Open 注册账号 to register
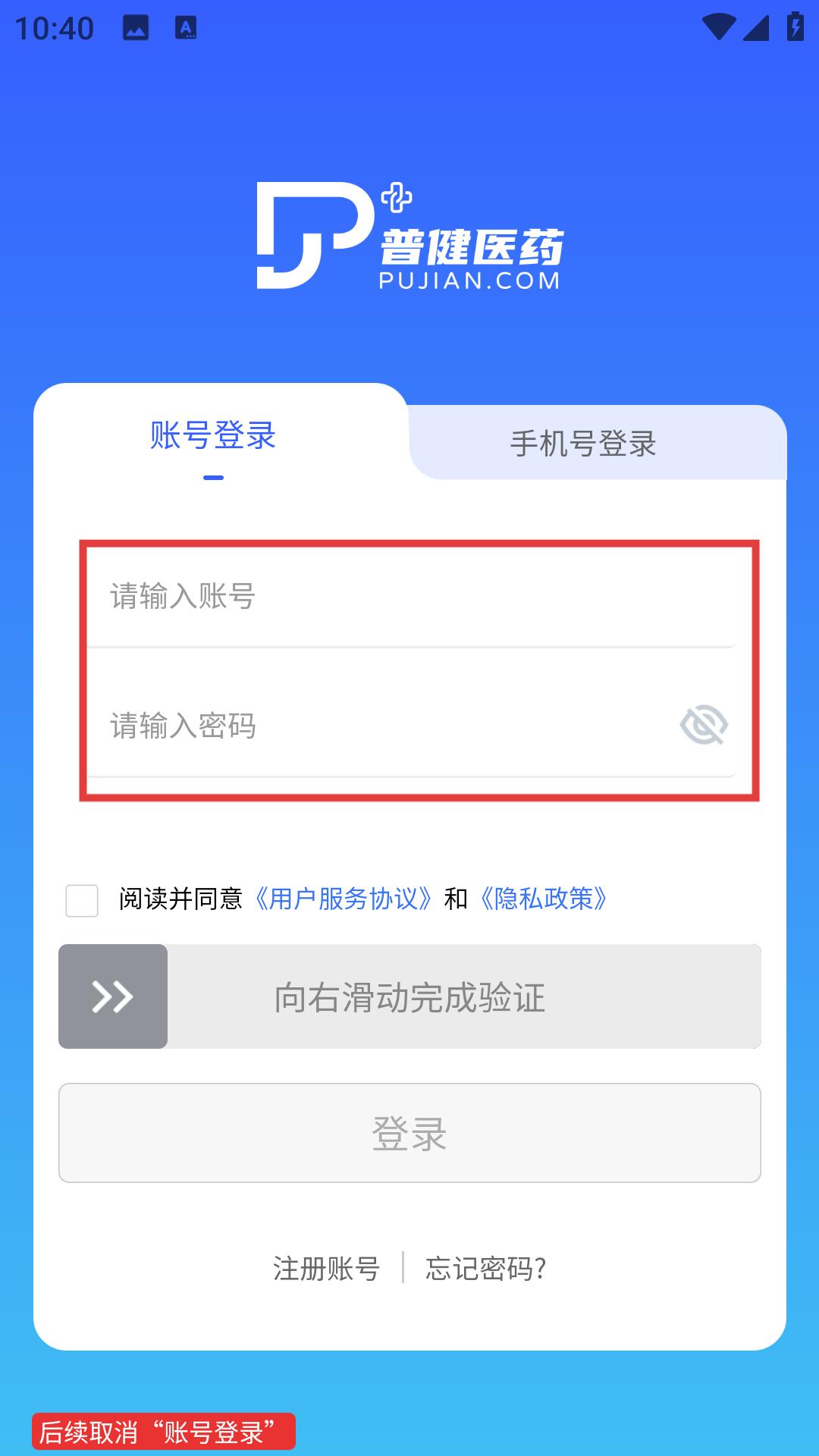Viewport: 819px width, 1456px height. 327,1269
